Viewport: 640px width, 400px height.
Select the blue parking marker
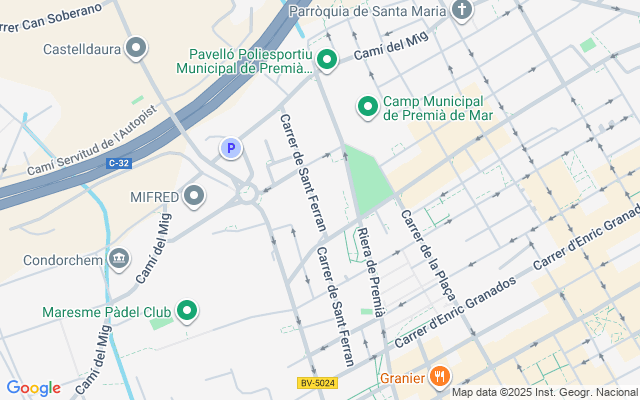pos(231,149)
